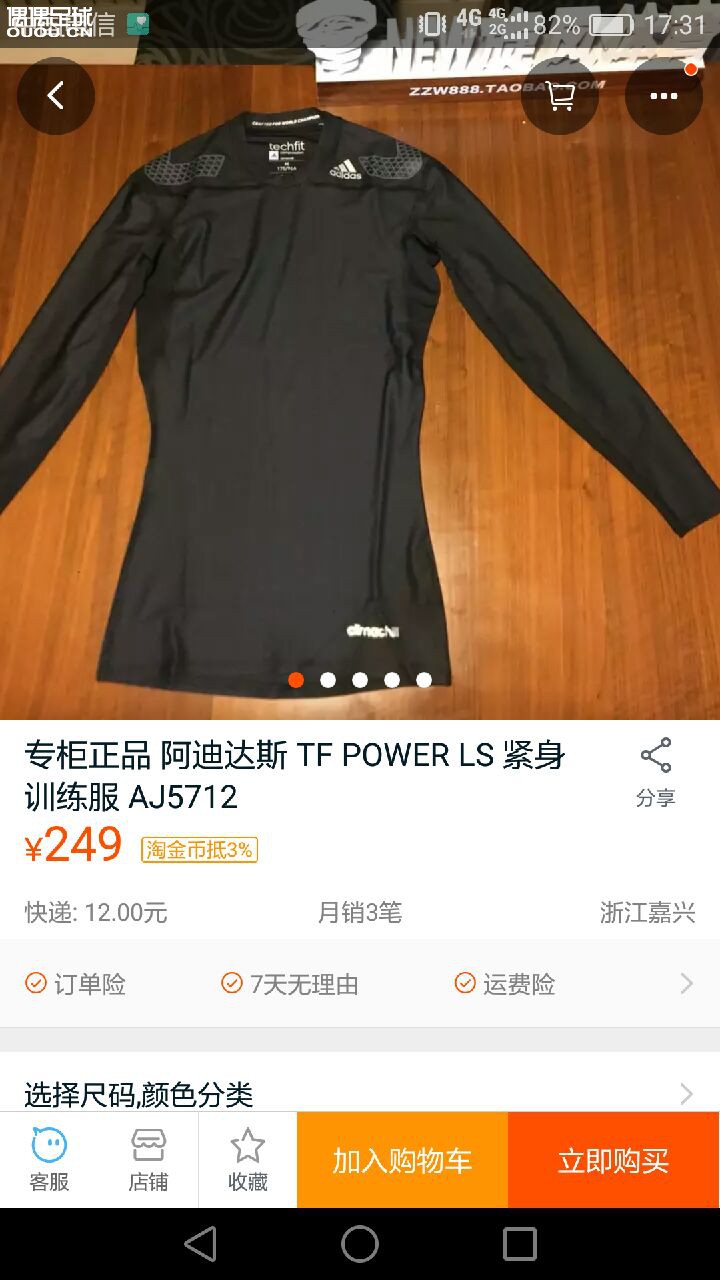Screen dimensions: 720x1280
Task: Open the three-dot overflow menu
Action: [x=663, y=96]
